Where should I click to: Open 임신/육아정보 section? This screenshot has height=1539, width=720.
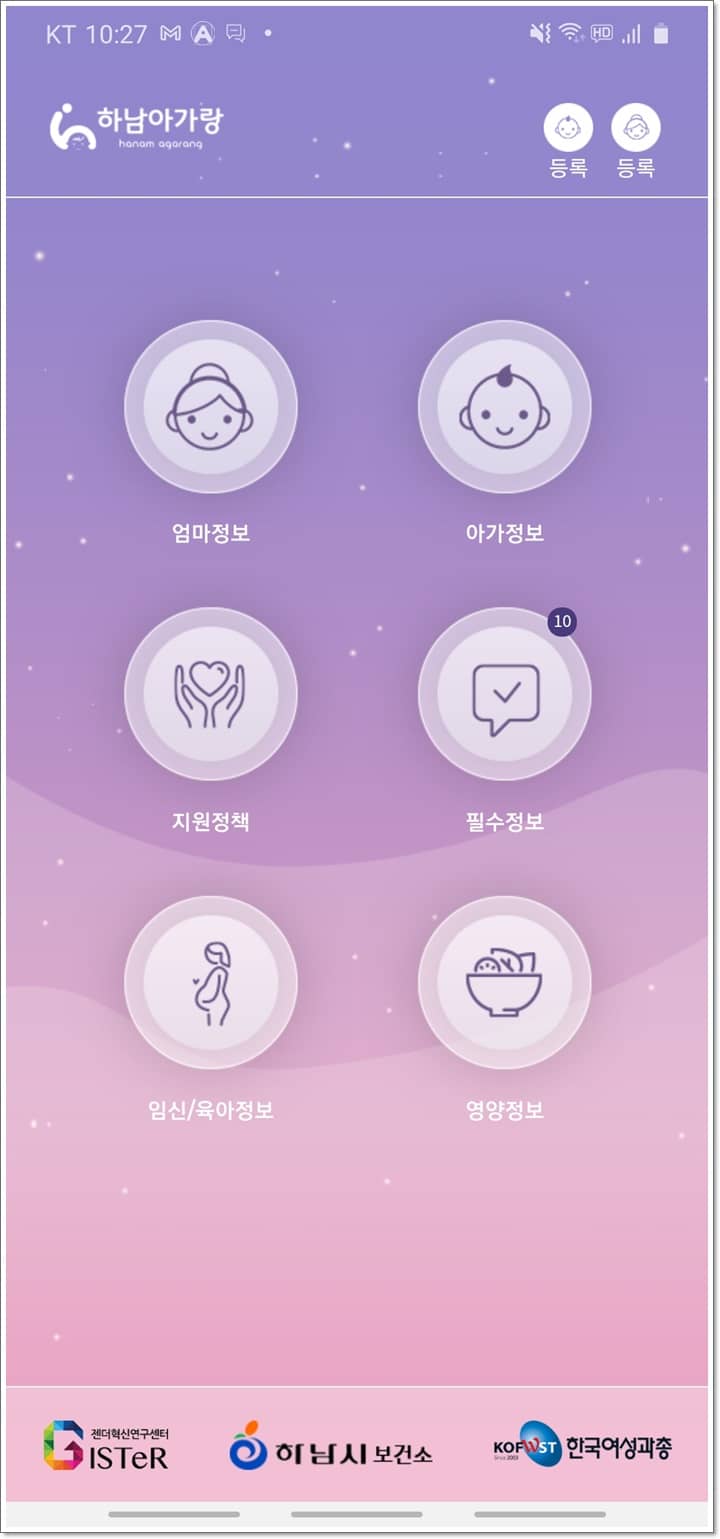pyautogui.click(x=210, y=982)
